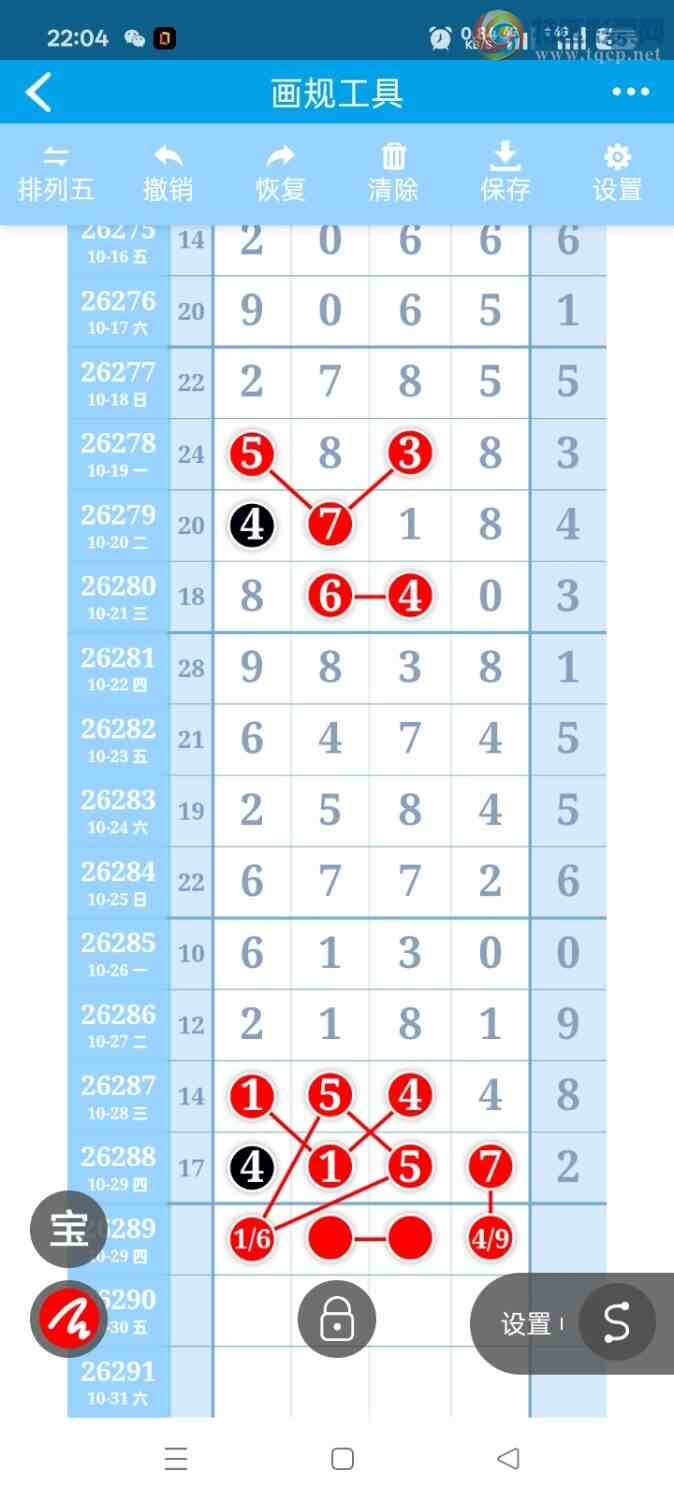Open the floating 设置 panel label
Viewport: 674px width, 1500px height.
click(x=526, y=1324)
